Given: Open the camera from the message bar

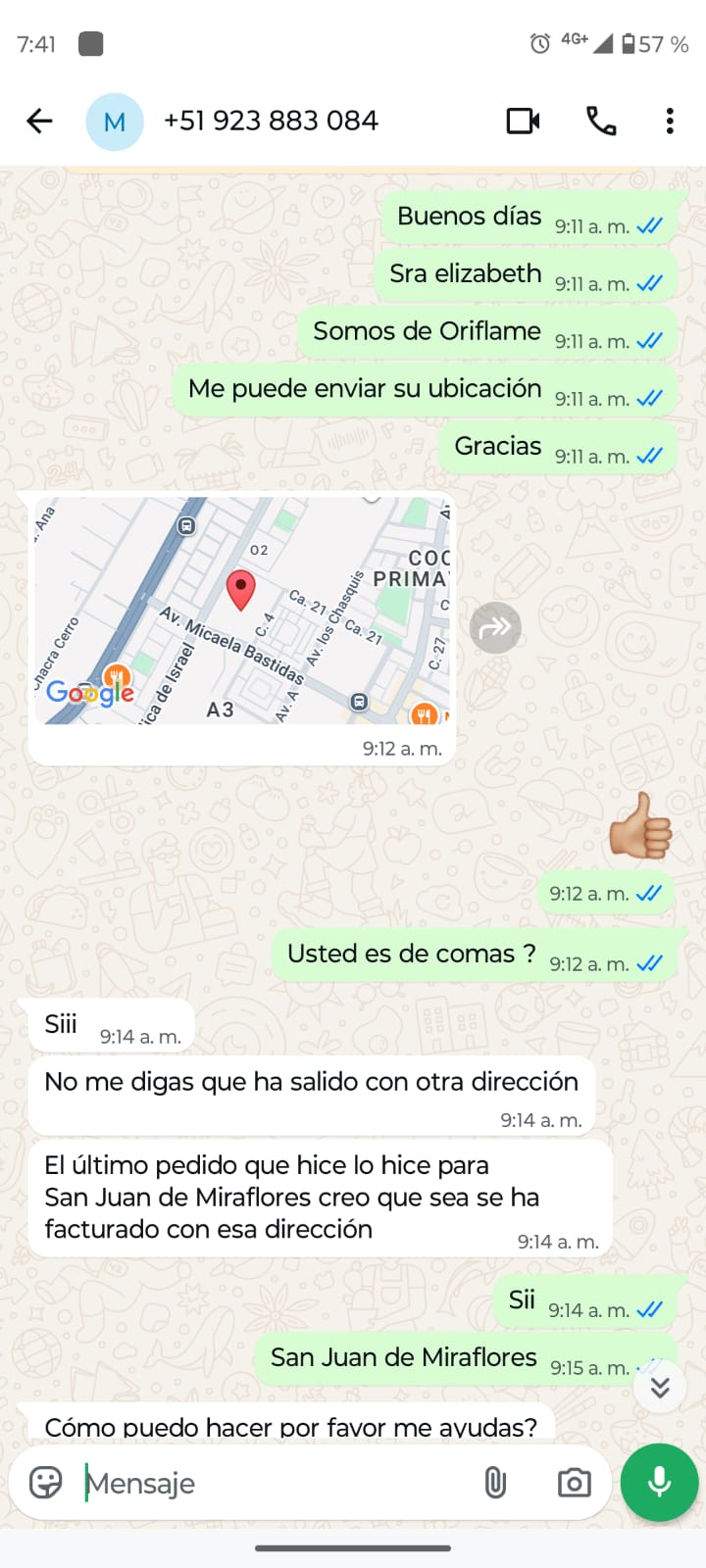Looking at the screenshot, I should click(574, 1483).
